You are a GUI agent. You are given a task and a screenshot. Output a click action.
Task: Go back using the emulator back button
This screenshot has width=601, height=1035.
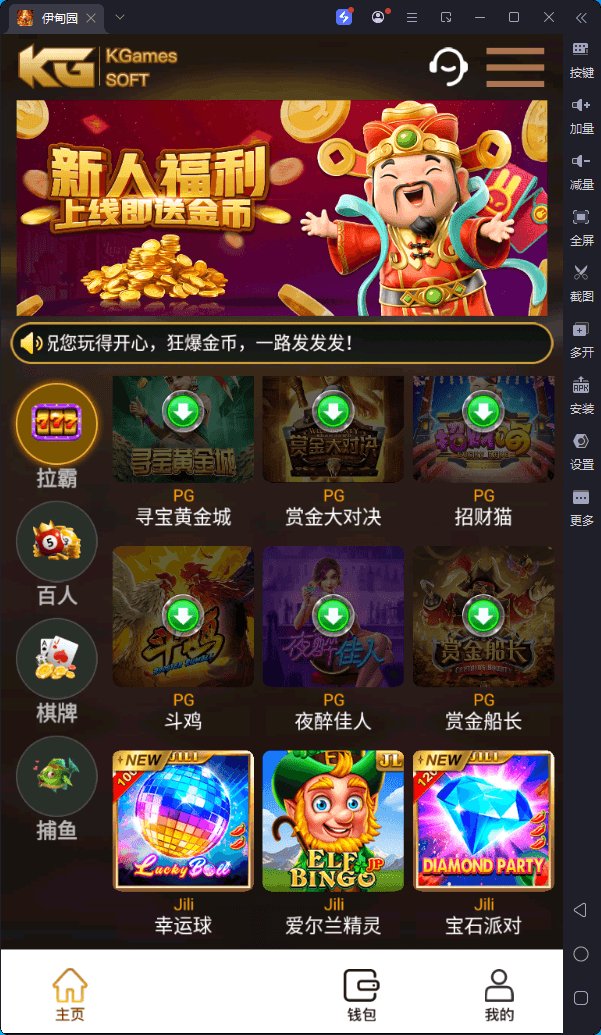580,910
